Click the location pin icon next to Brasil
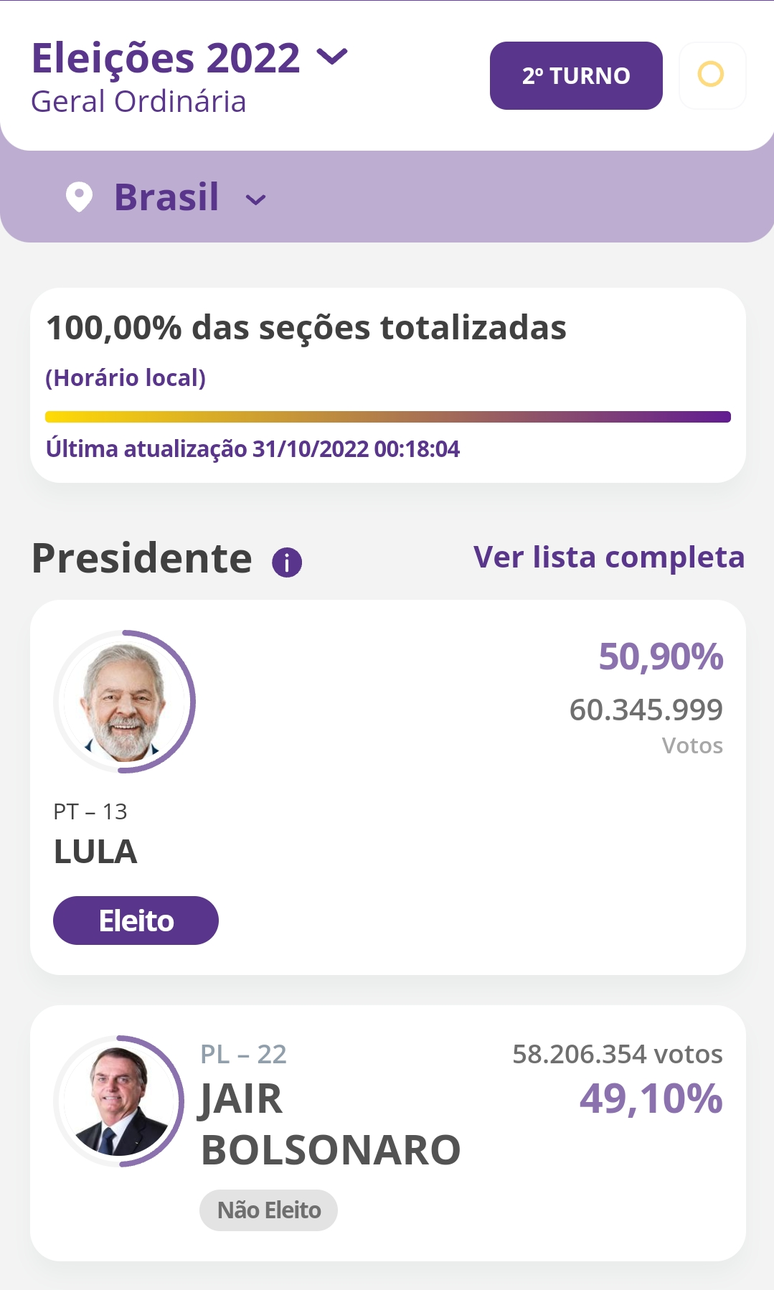The image size is (774, 1290). point(80,197)
